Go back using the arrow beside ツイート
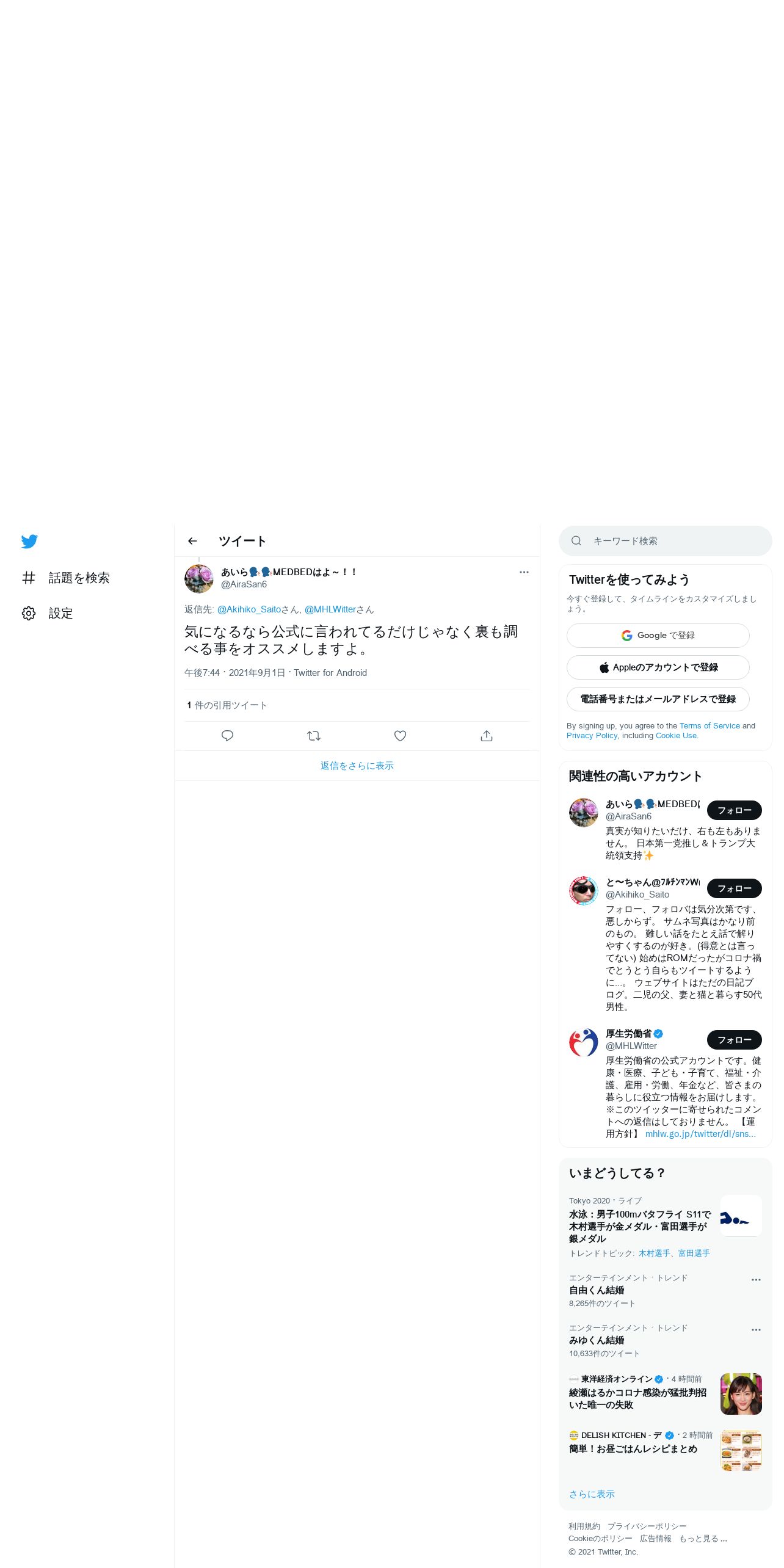The width and height of the screenshot is (784, 1568). coord(192,541)
